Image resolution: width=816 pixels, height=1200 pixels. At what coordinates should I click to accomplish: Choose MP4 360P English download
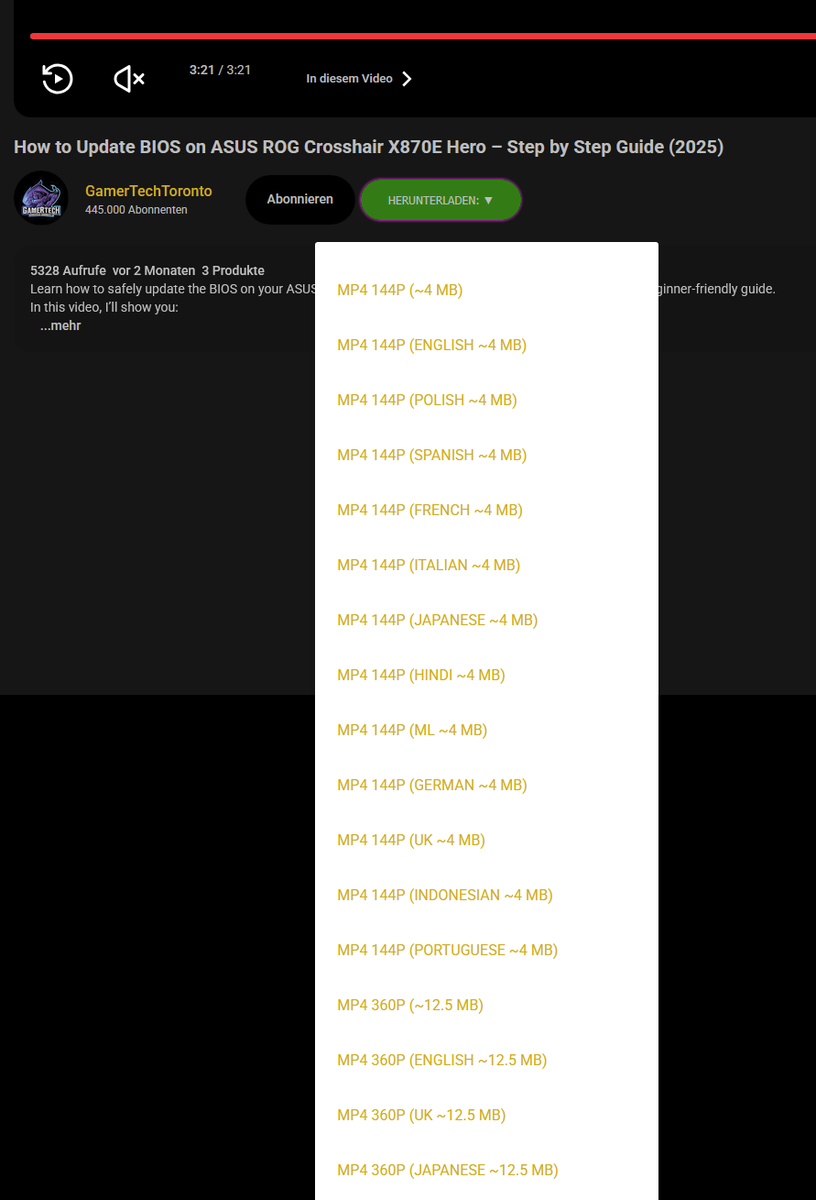tap(441, 1060)
